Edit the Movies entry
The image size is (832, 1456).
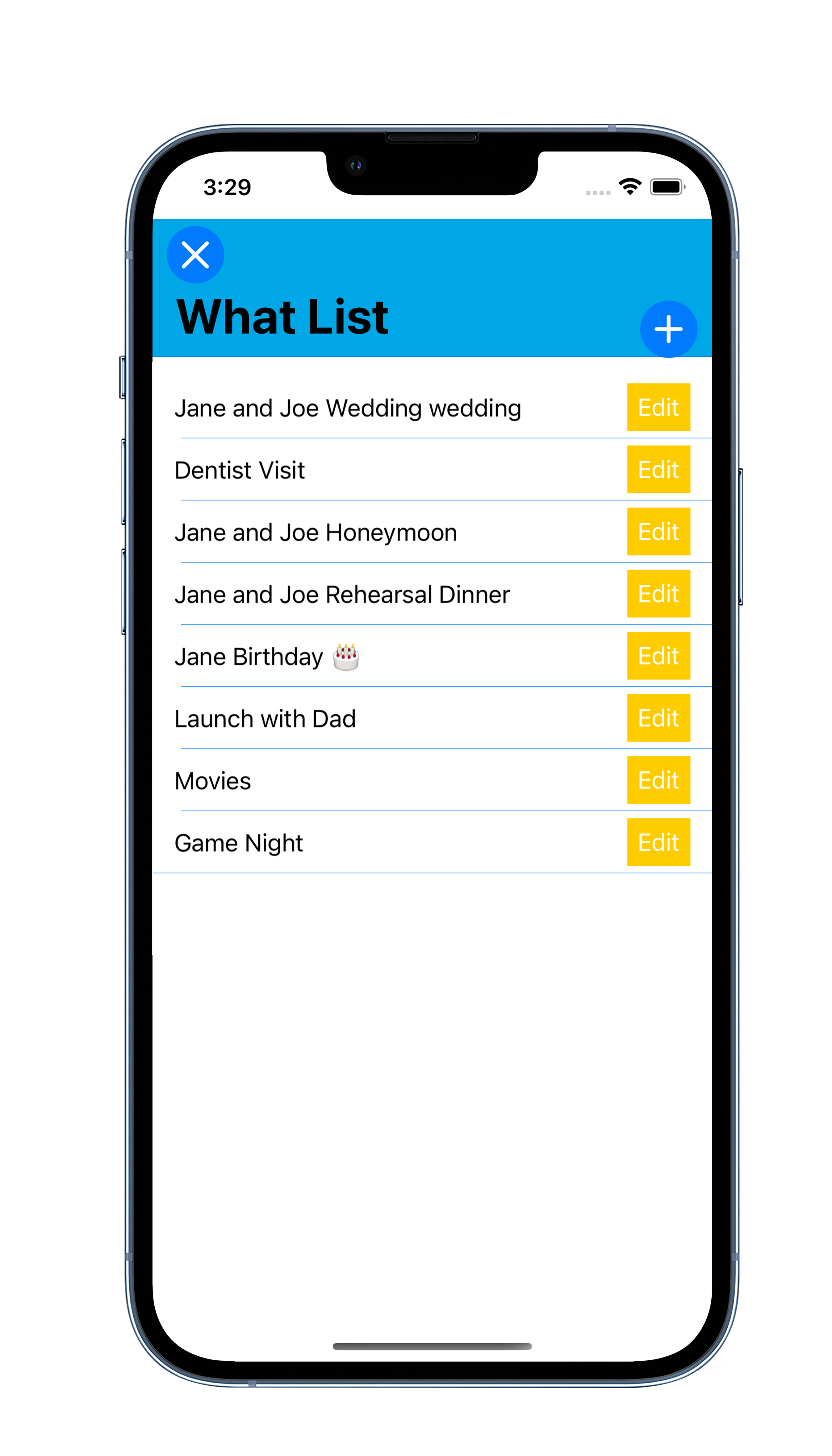658,781
